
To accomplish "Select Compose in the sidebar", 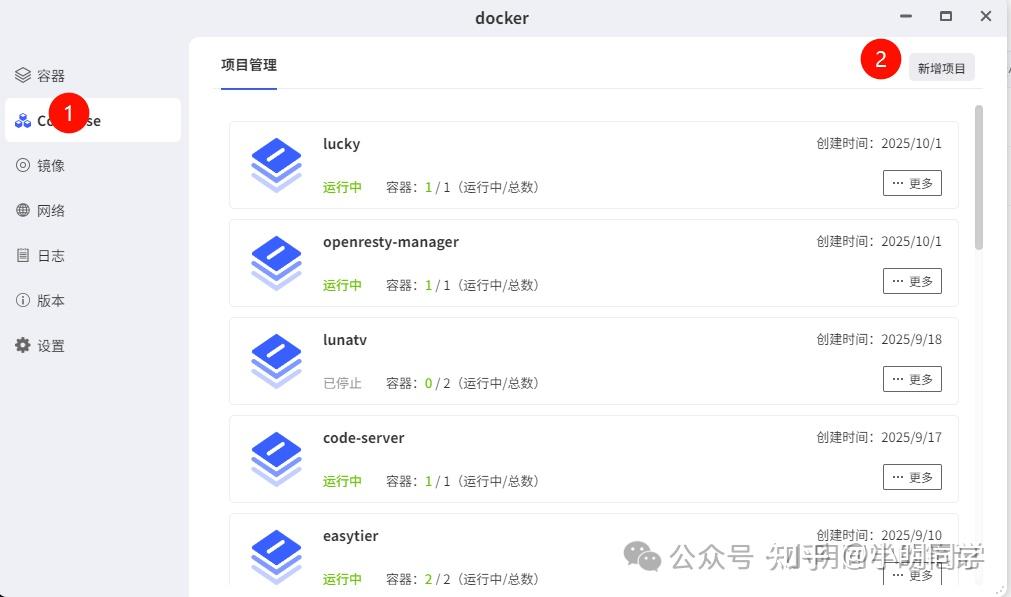I will point(93,121).
